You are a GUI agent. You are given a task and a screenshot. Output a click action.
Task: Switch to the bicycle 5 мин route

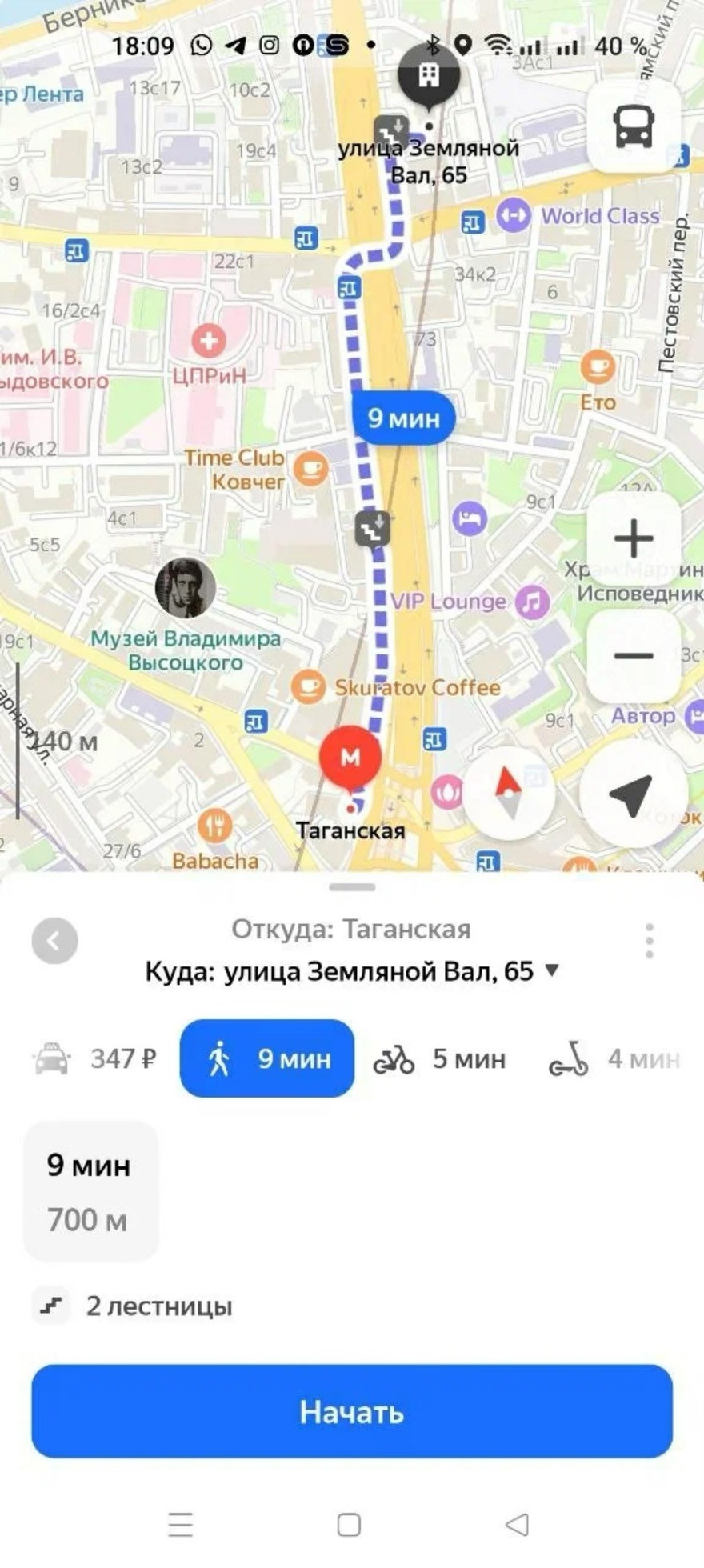(x=440, y=1058)
